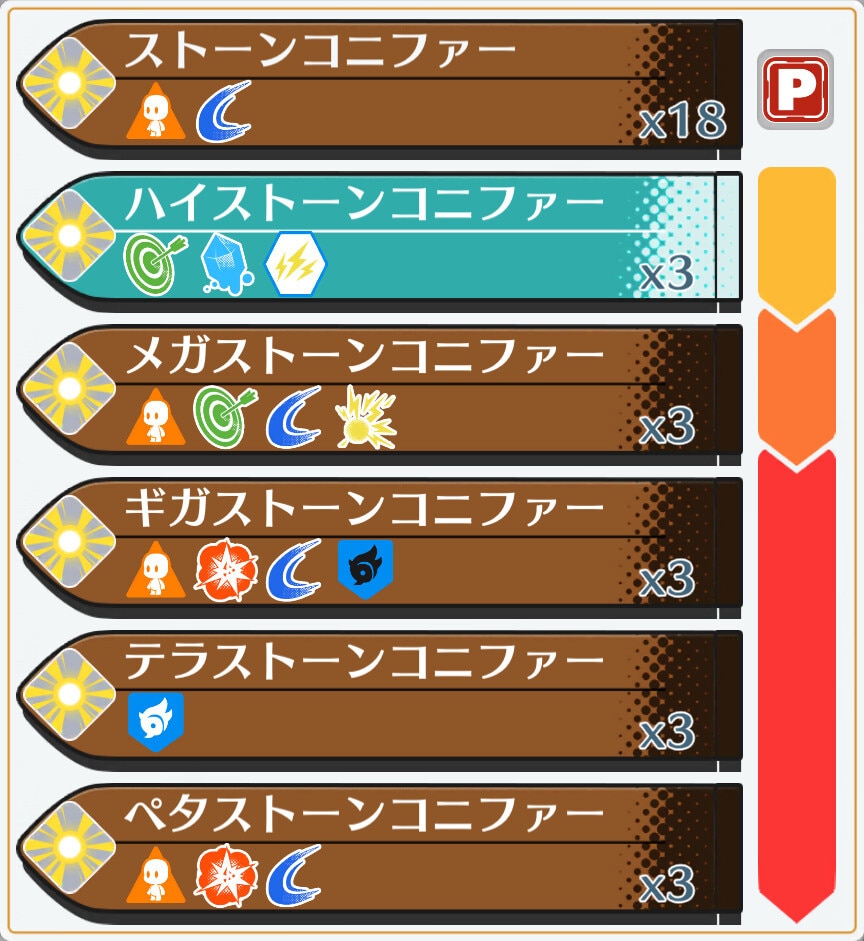Select the ストーンコニファー row
This screenshot has height=941, width=864.
[x=380, y=85]
